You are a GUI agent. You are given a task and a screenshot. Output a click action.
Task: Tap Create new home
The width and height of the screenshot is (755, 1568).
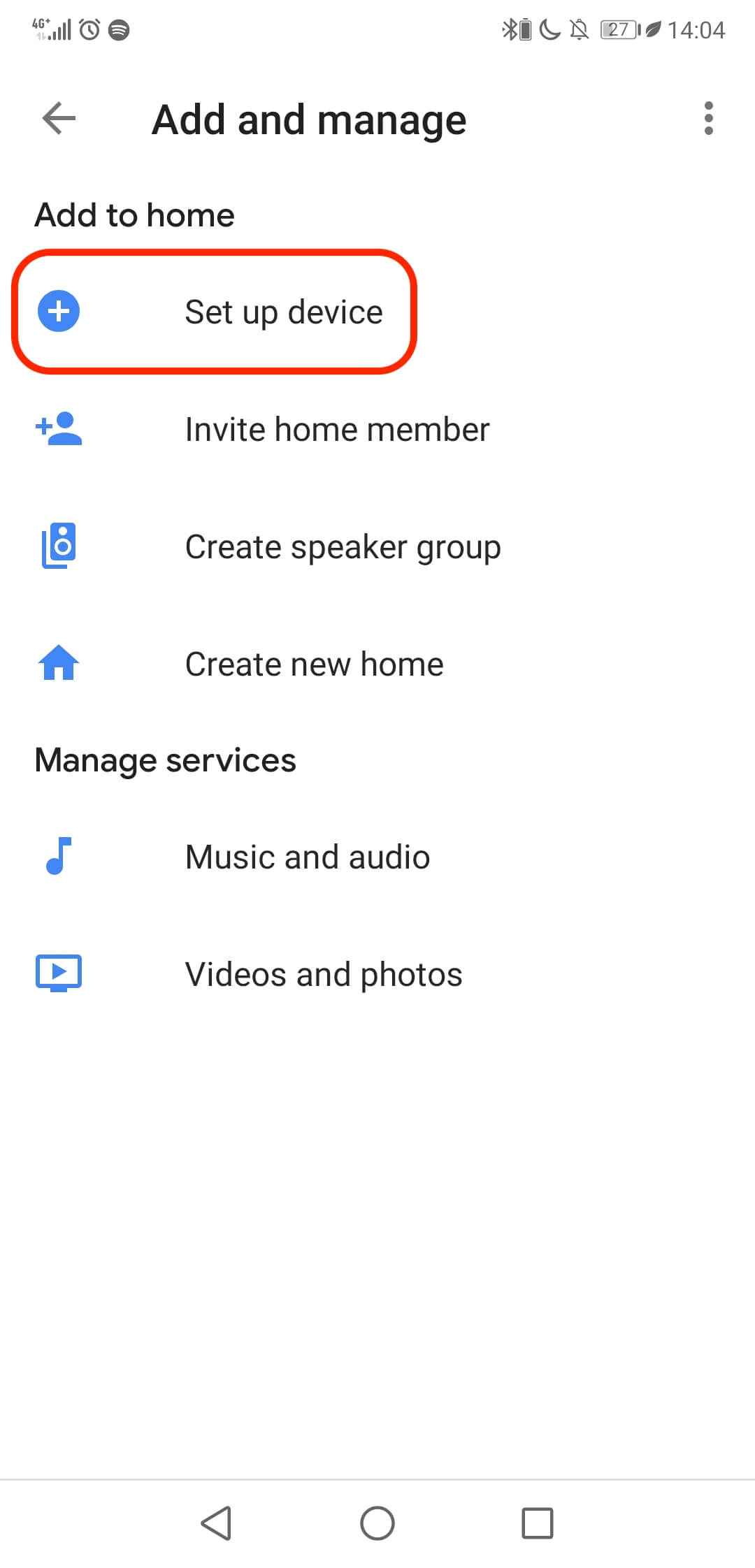click(377, 664)
